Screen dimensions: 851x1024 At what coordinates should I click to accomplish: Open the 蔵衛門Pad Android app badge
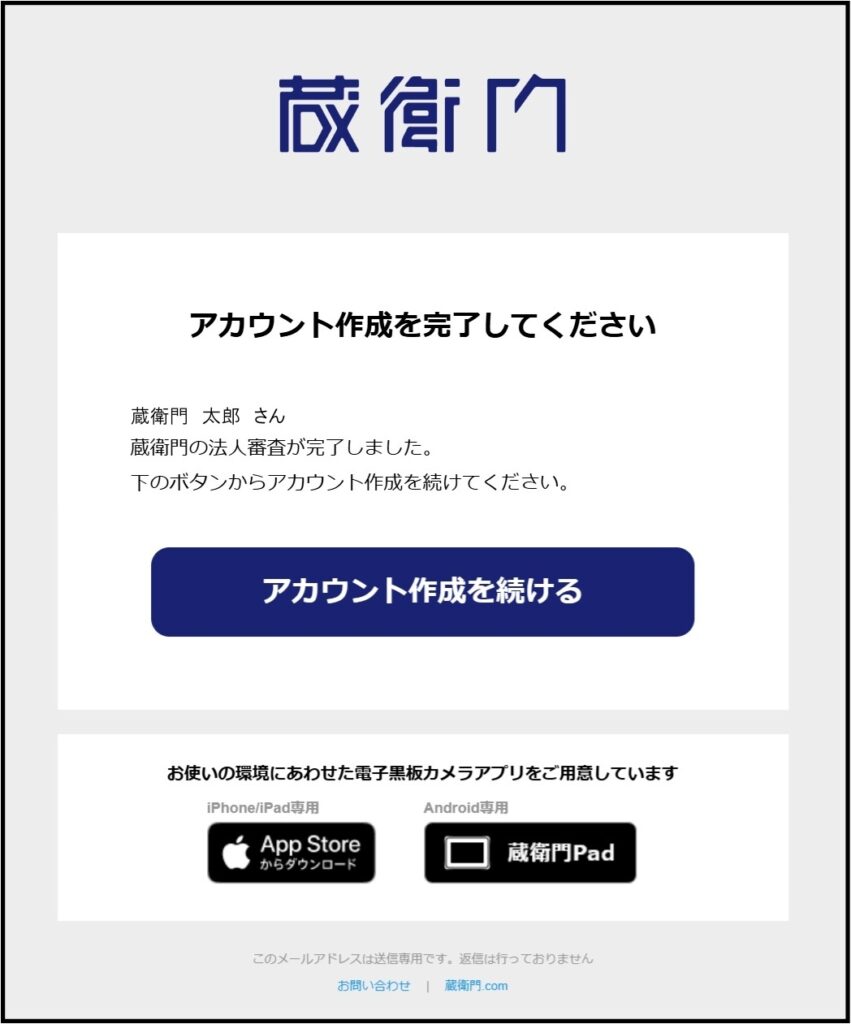tap(530, 853)
